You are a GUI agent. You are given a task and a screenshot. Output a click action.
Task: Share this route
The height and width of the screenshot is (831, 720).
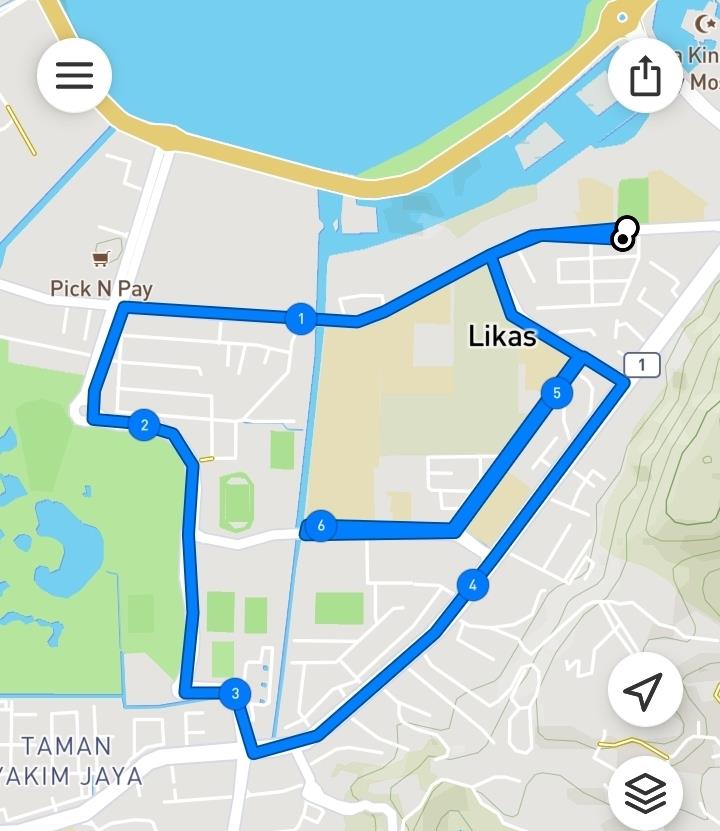pyautogui.click(x=645, y=75)
